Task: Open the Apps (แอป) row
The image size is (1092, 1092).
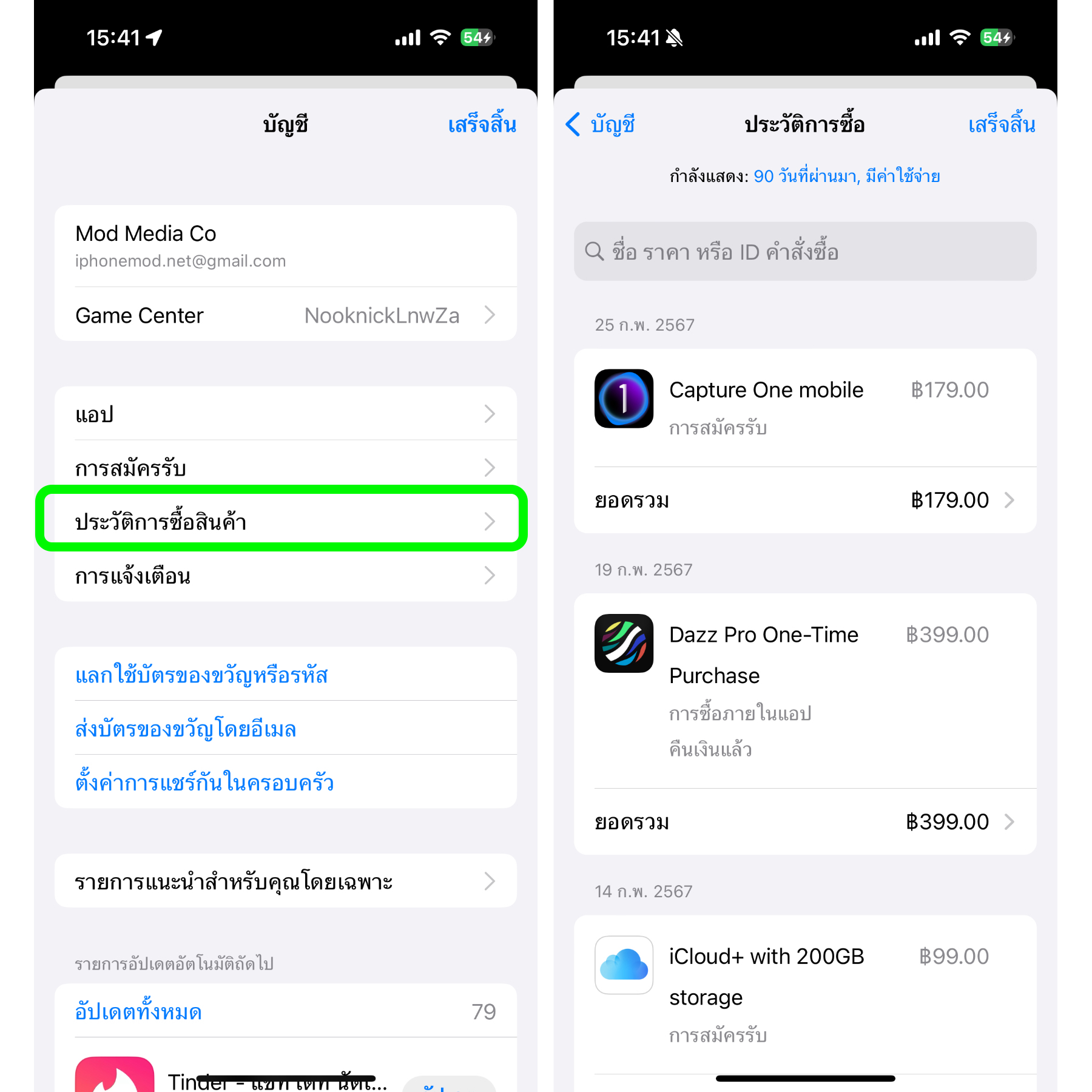Action: (x=285, y=414)
